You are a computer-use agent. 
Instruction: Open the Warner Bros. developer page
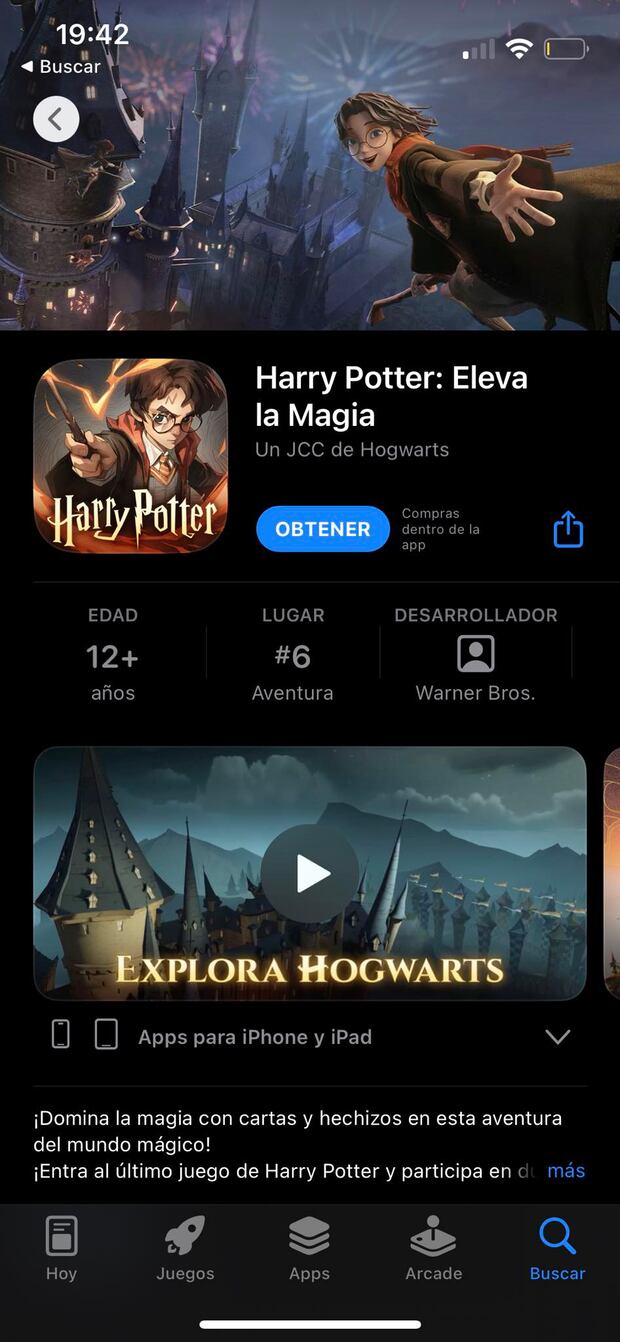[x=475, y=656]
